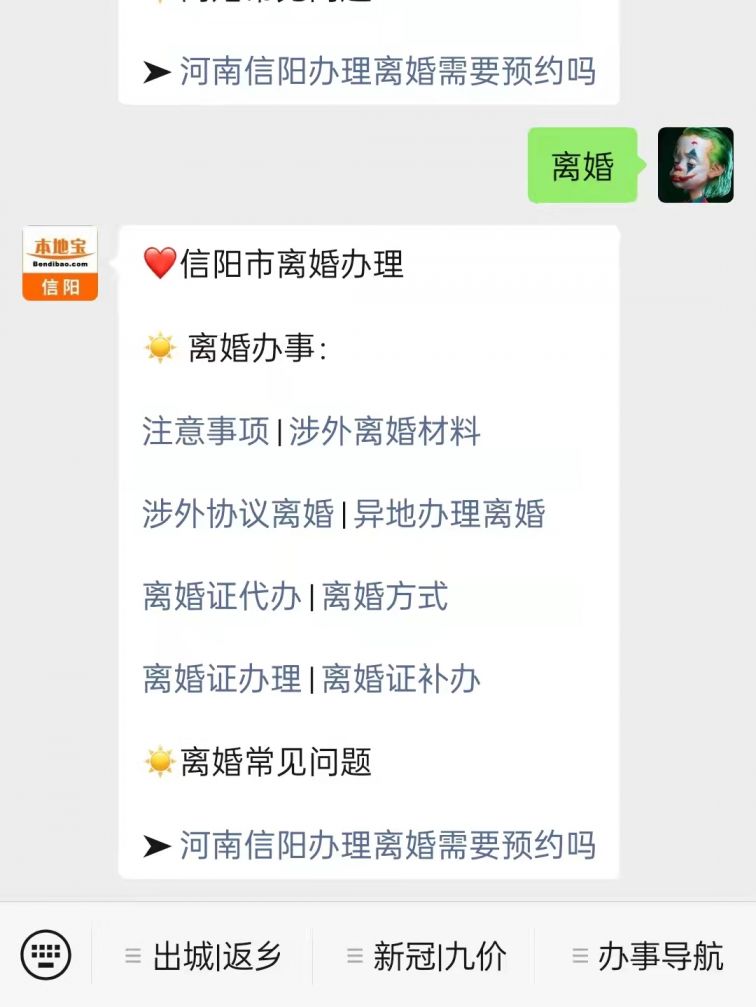Open the 注意事项 link
This screenshot has width=756, height=1007.
point(205,431)
